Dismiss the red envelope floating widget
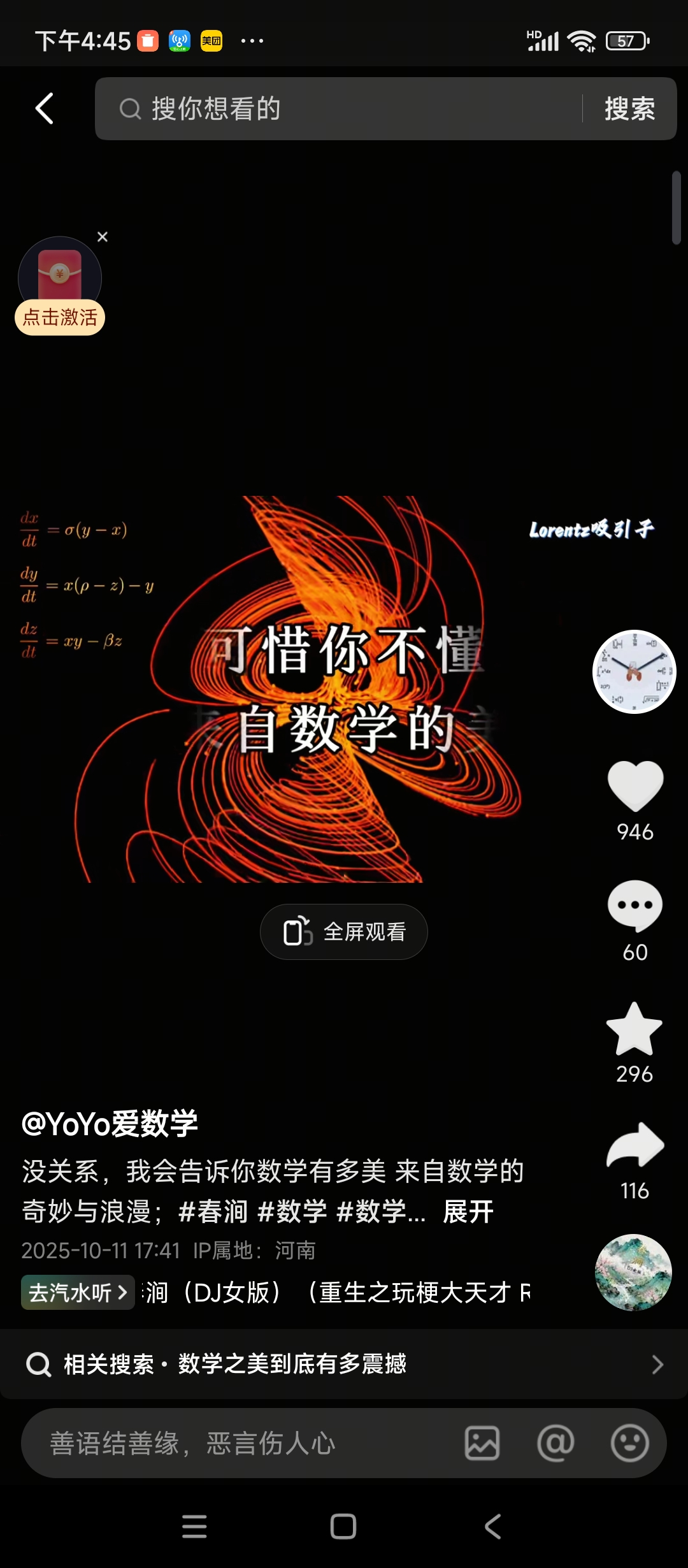688x1568 pixels. pyautogui.click(x=103, y=237)
